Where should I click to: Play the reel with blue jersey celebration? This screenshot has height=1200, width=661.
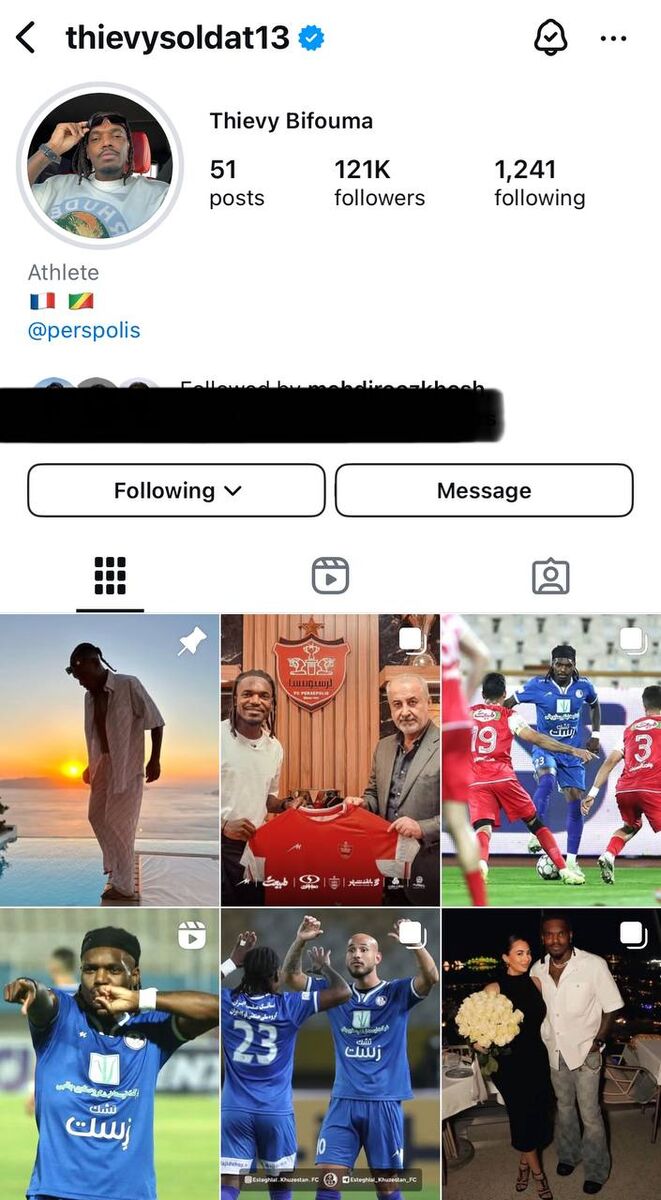click(x=109, y=1053)
